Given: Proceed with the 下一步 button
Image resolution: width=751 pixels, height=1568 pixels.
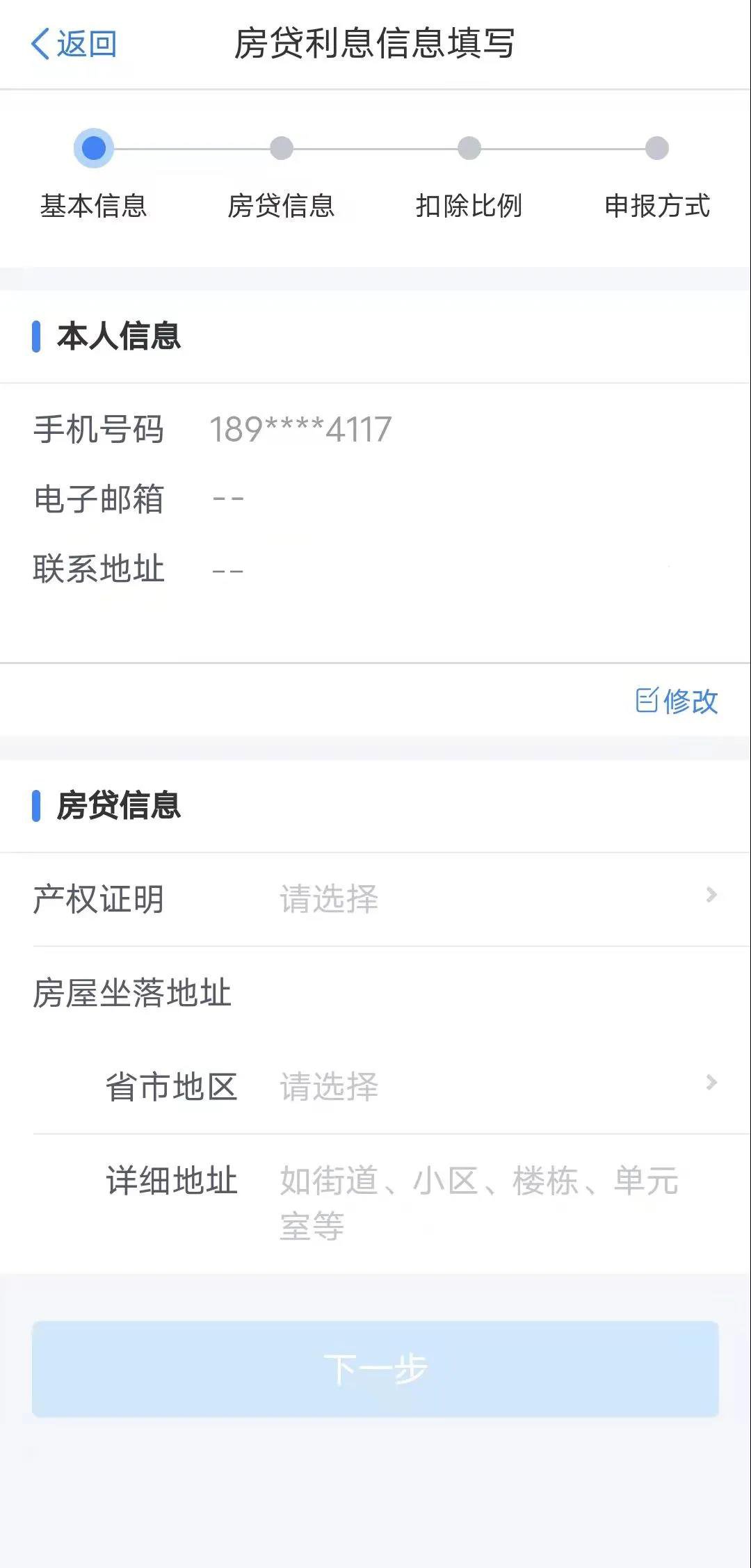Looking at the screenshot, I should tap(375, 1369).
